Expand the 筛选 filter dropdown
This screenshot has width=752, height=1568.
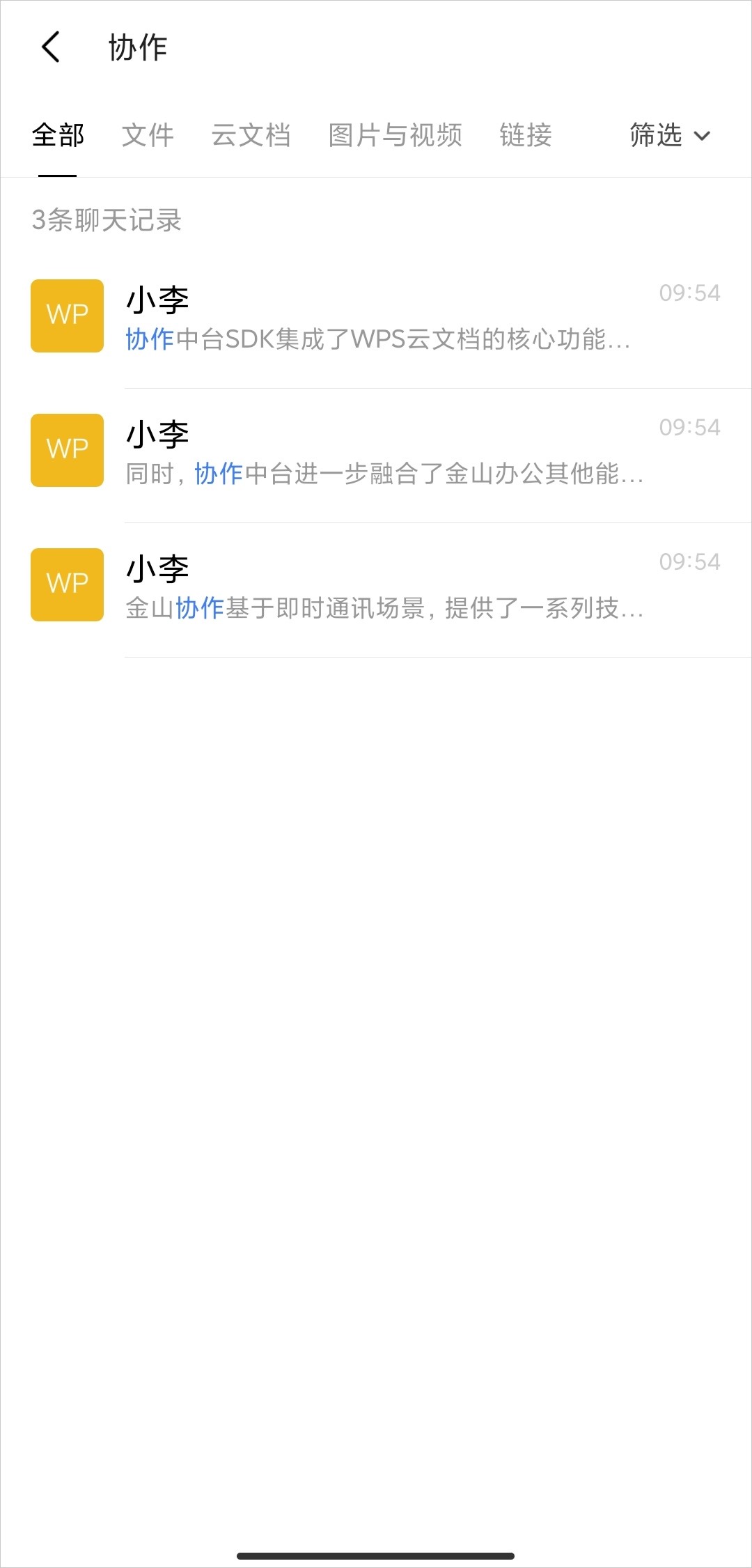point(669,135)
